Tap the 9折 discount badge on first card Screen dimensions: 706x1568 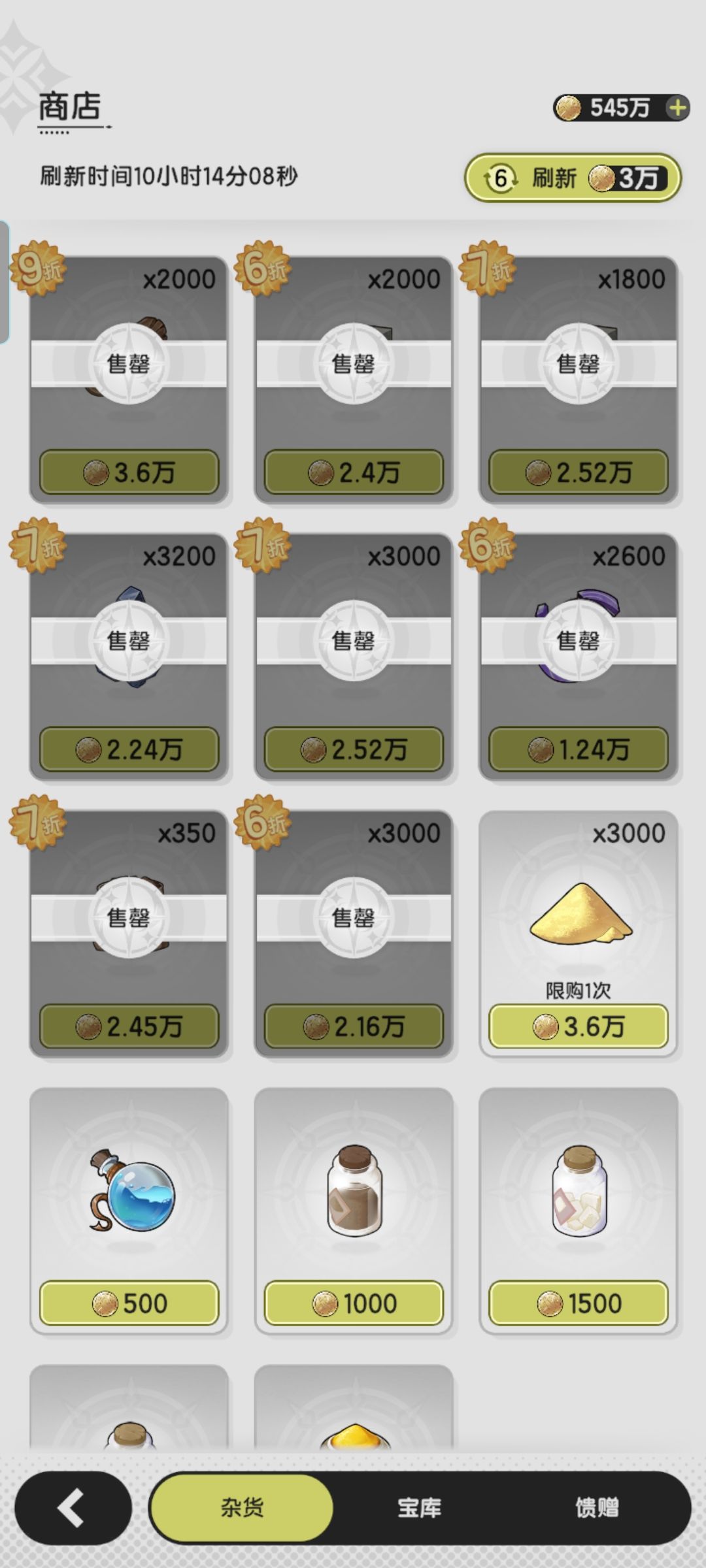point(36,268)
